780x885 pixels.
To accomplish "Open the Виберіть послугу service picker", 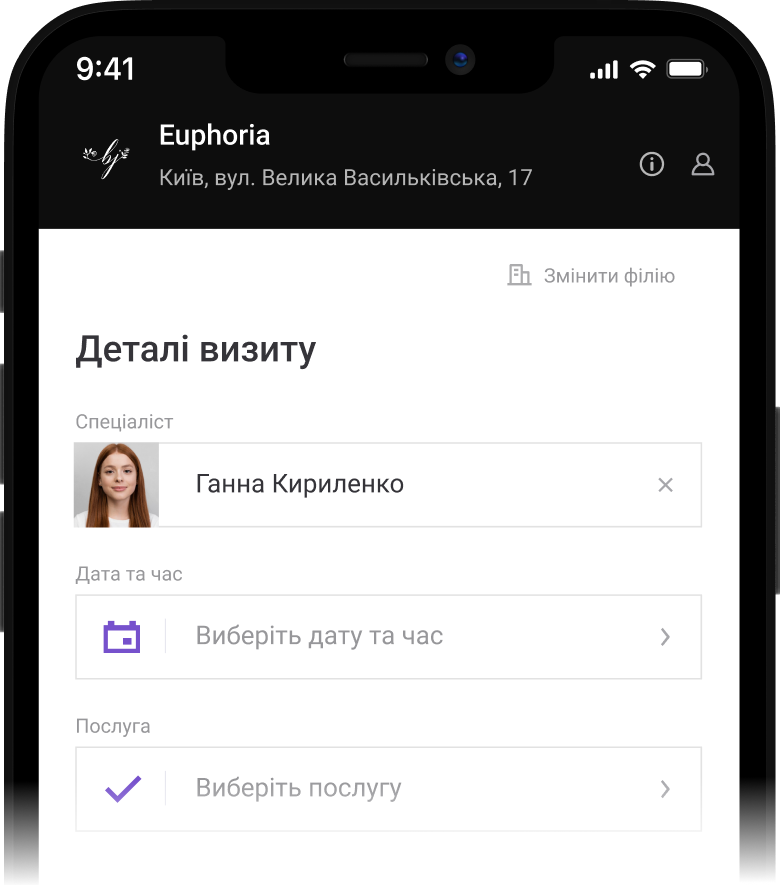I will [x=388, y=789].
